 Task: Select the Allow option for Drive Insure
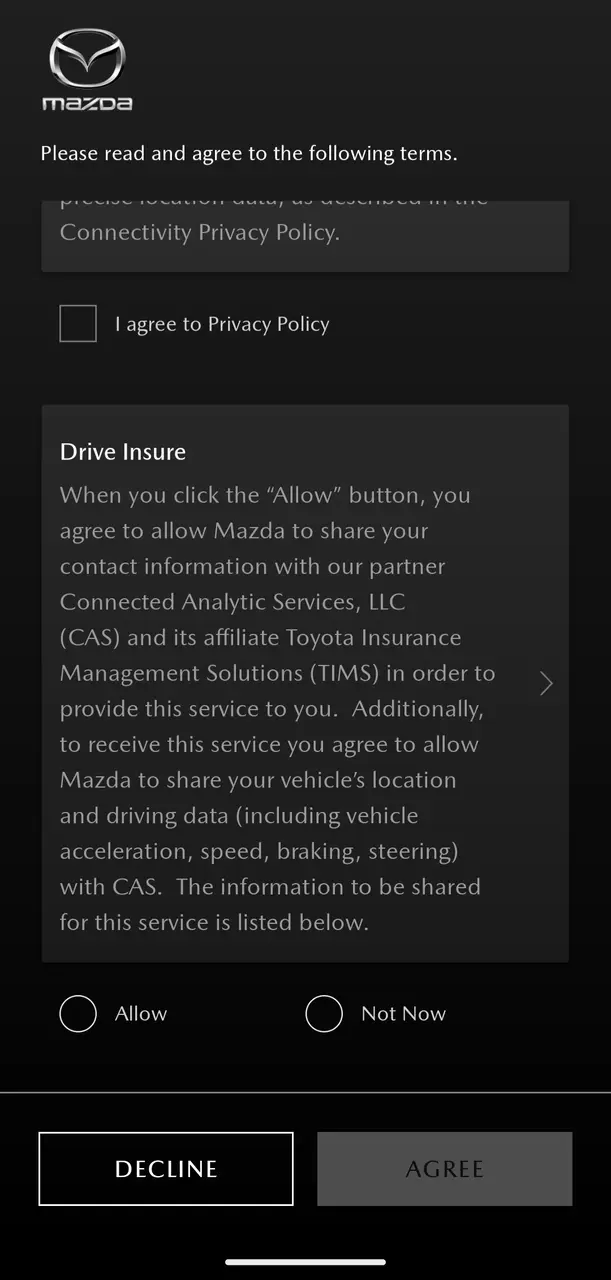pyautogui.click(x=78, y=1014)
